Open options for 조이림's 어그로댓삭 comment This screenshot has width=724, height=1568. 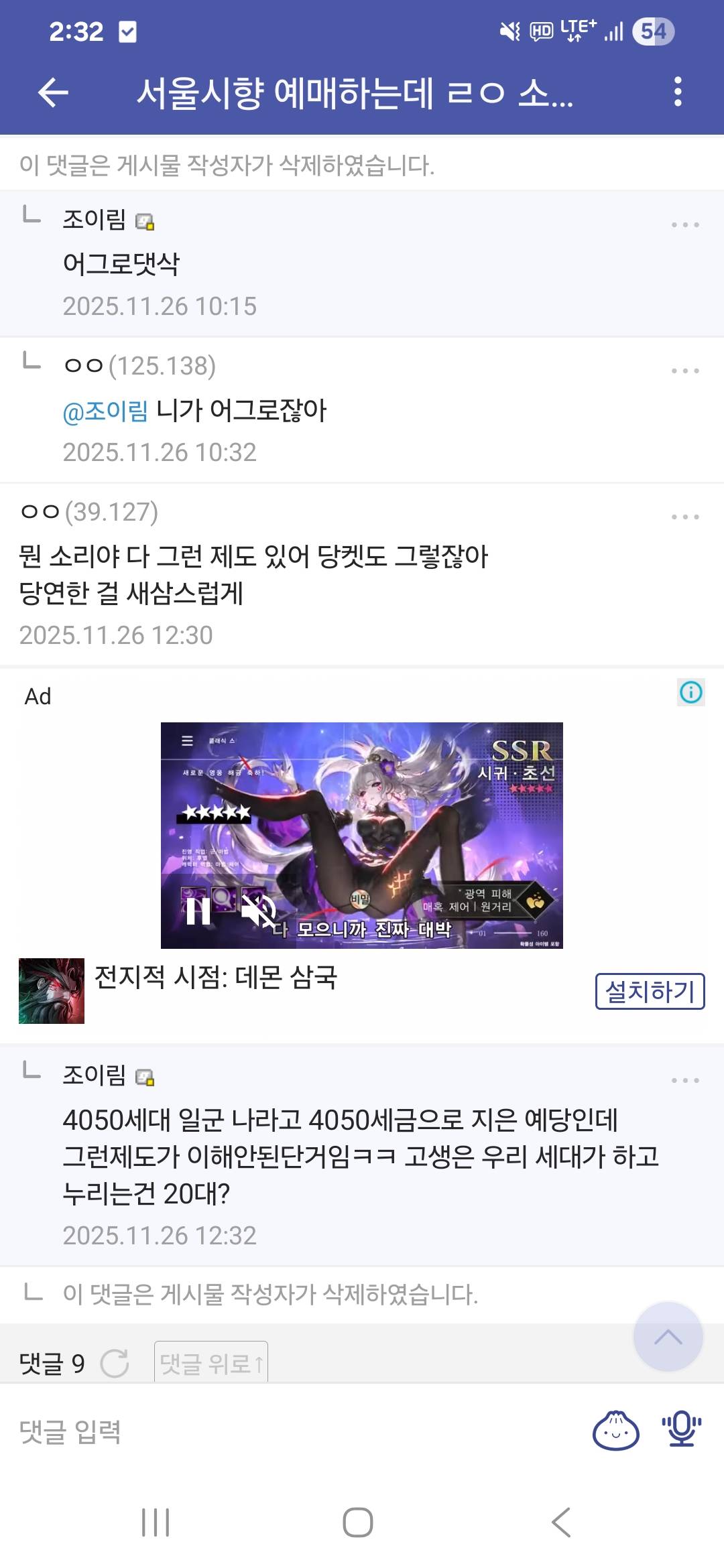pyautogui.click(x=685, y=225)
